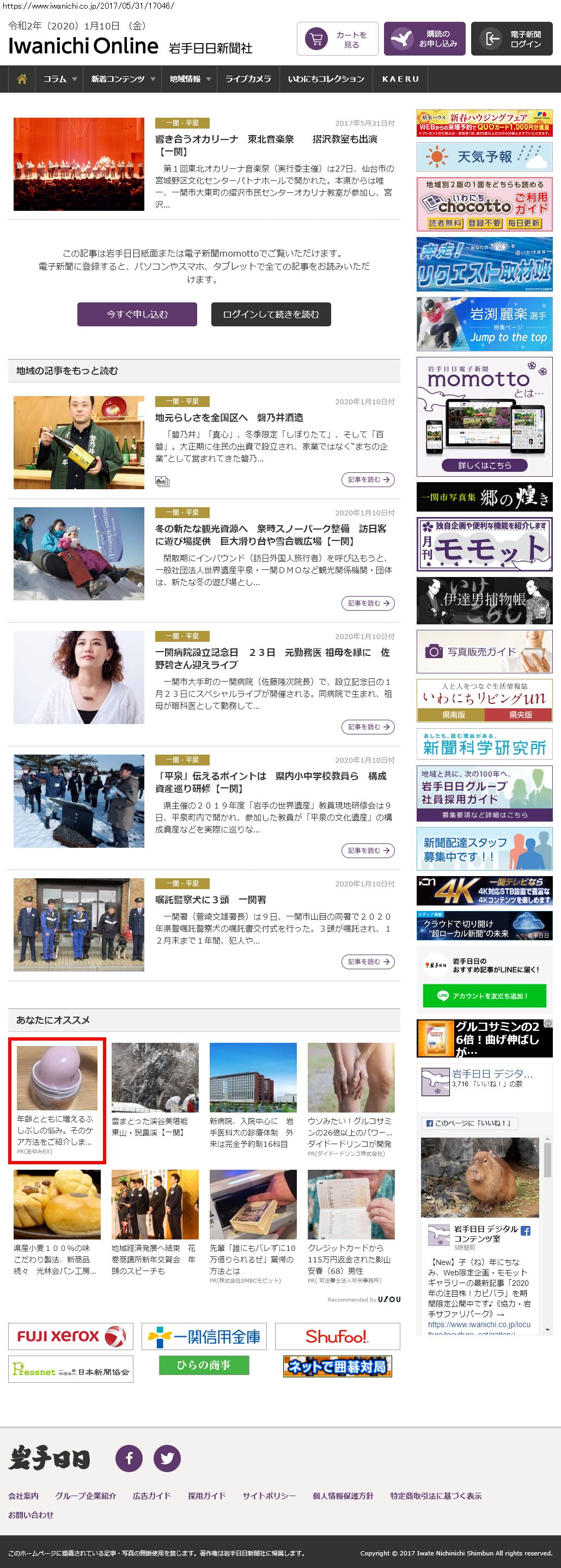The width and height of the screenshot is (561, 1568).
Task: Tap 今すぐ申し込む button
Action: (x=137, y=314)
